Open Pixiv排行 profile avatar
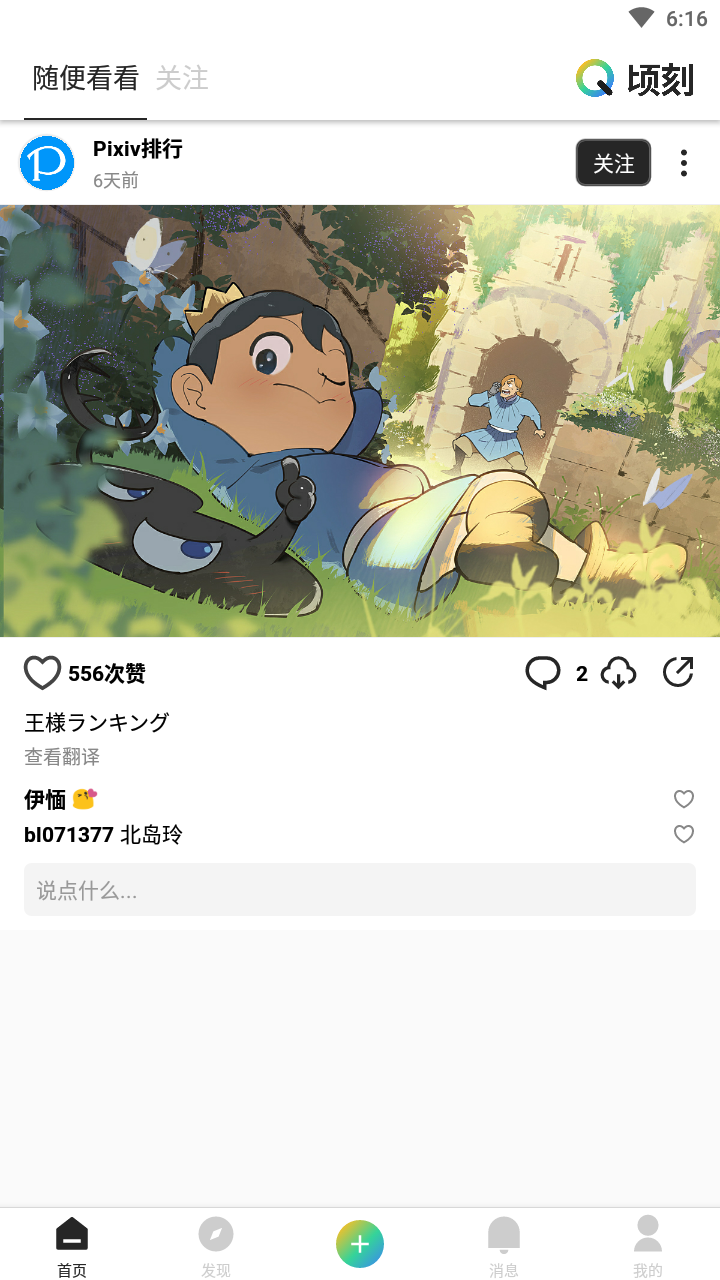Viewport: 720px width, 1280px height. pyautogui.click(x=47, y=163)
